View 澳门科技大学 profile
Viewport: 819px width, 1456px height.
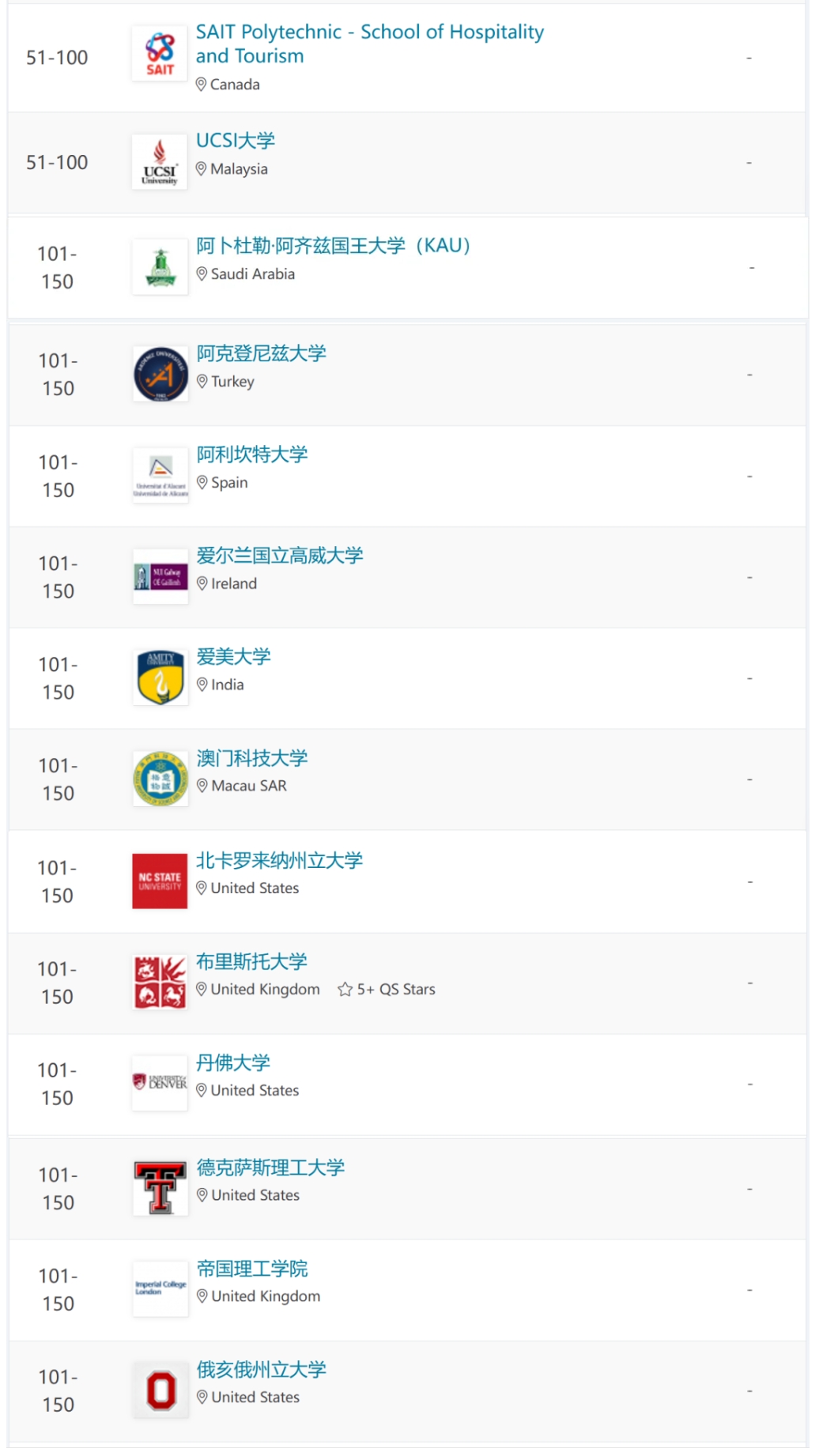tap(251, 758)
